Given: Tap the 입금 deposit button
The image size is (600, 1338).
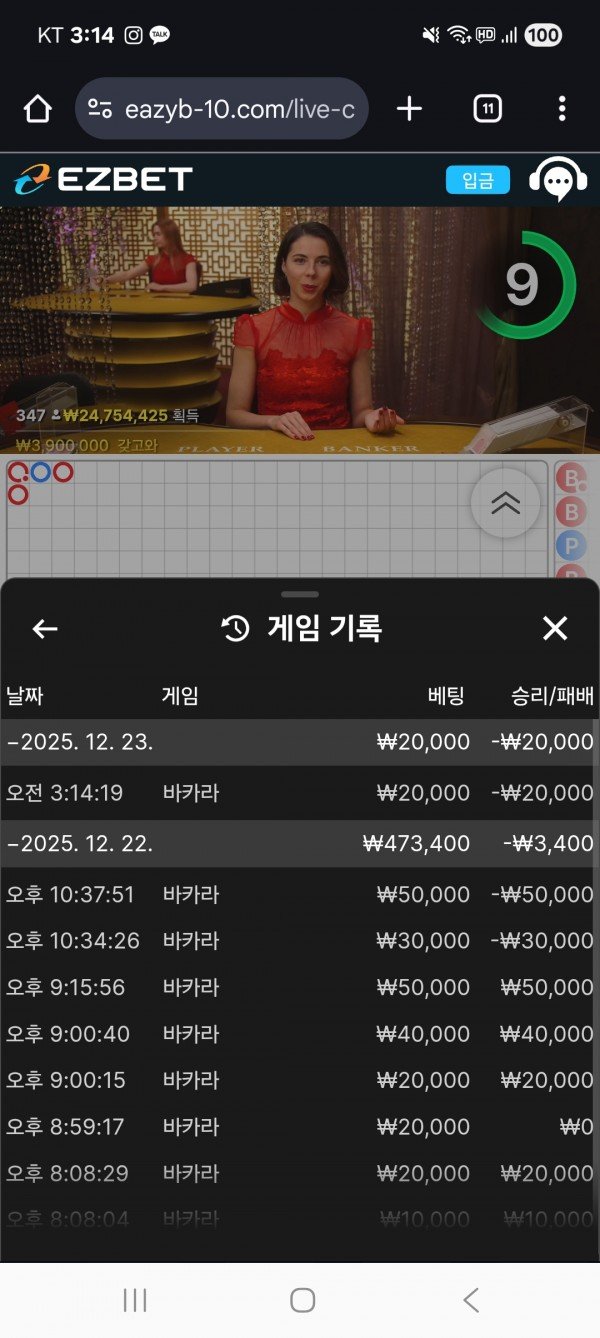Looking at the screenshot, I should pyautogui.click(x=477, y=180).
